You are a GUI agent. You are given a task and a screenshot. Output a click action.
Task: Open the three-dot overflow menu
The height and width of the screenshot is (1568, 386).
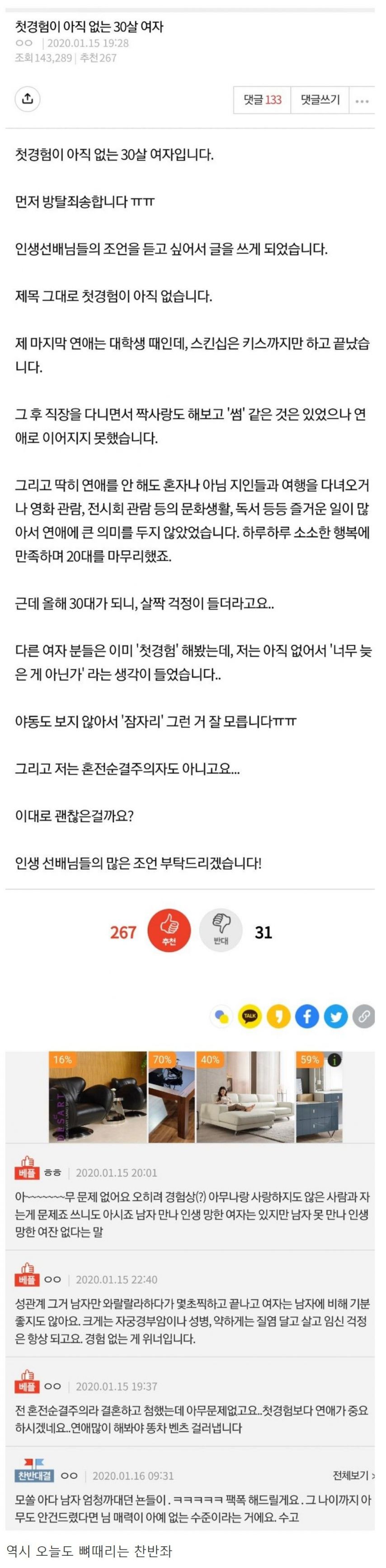point(362,100)
